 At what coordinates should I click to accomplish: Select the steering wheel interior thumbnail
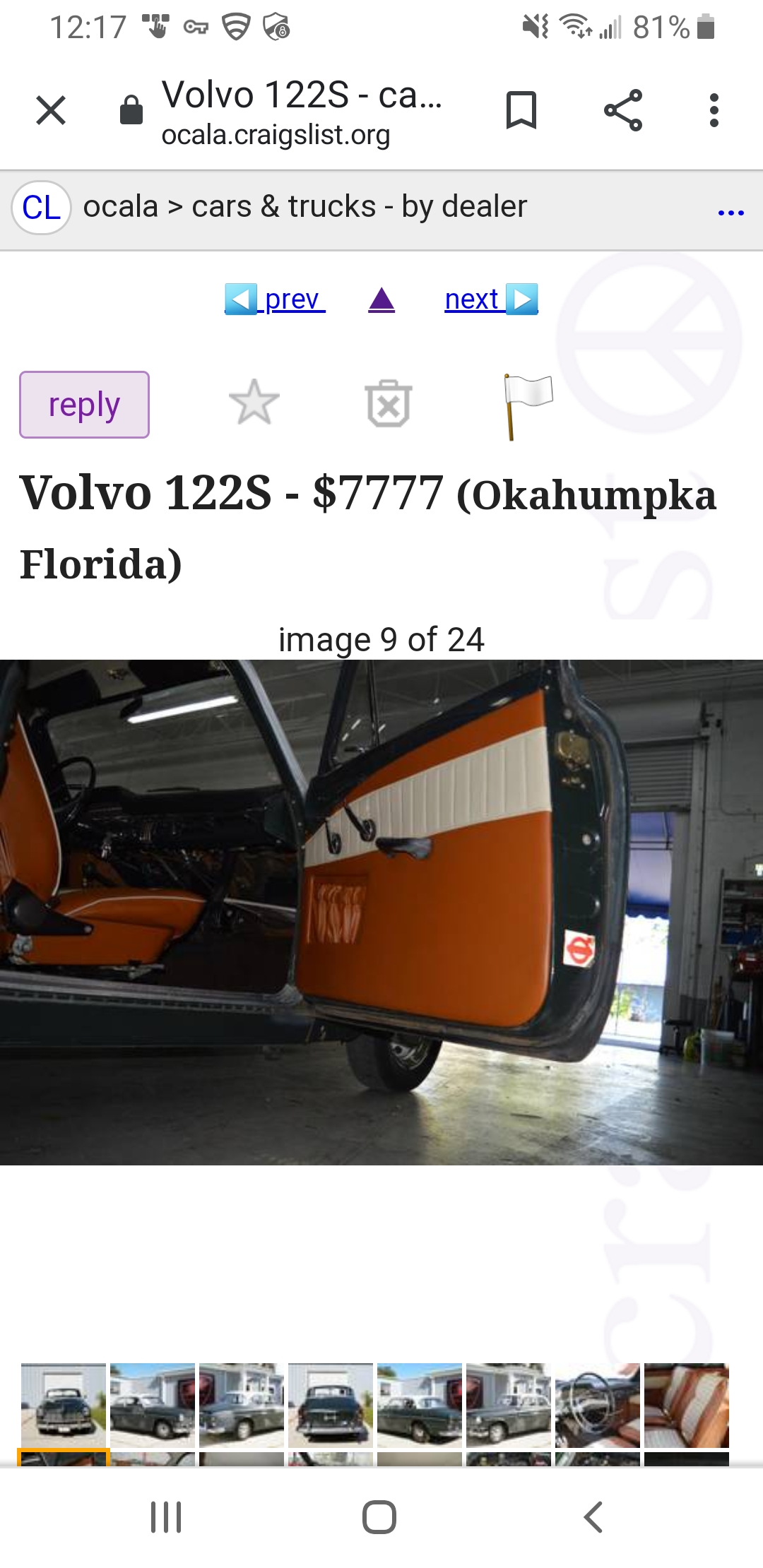598,1405
